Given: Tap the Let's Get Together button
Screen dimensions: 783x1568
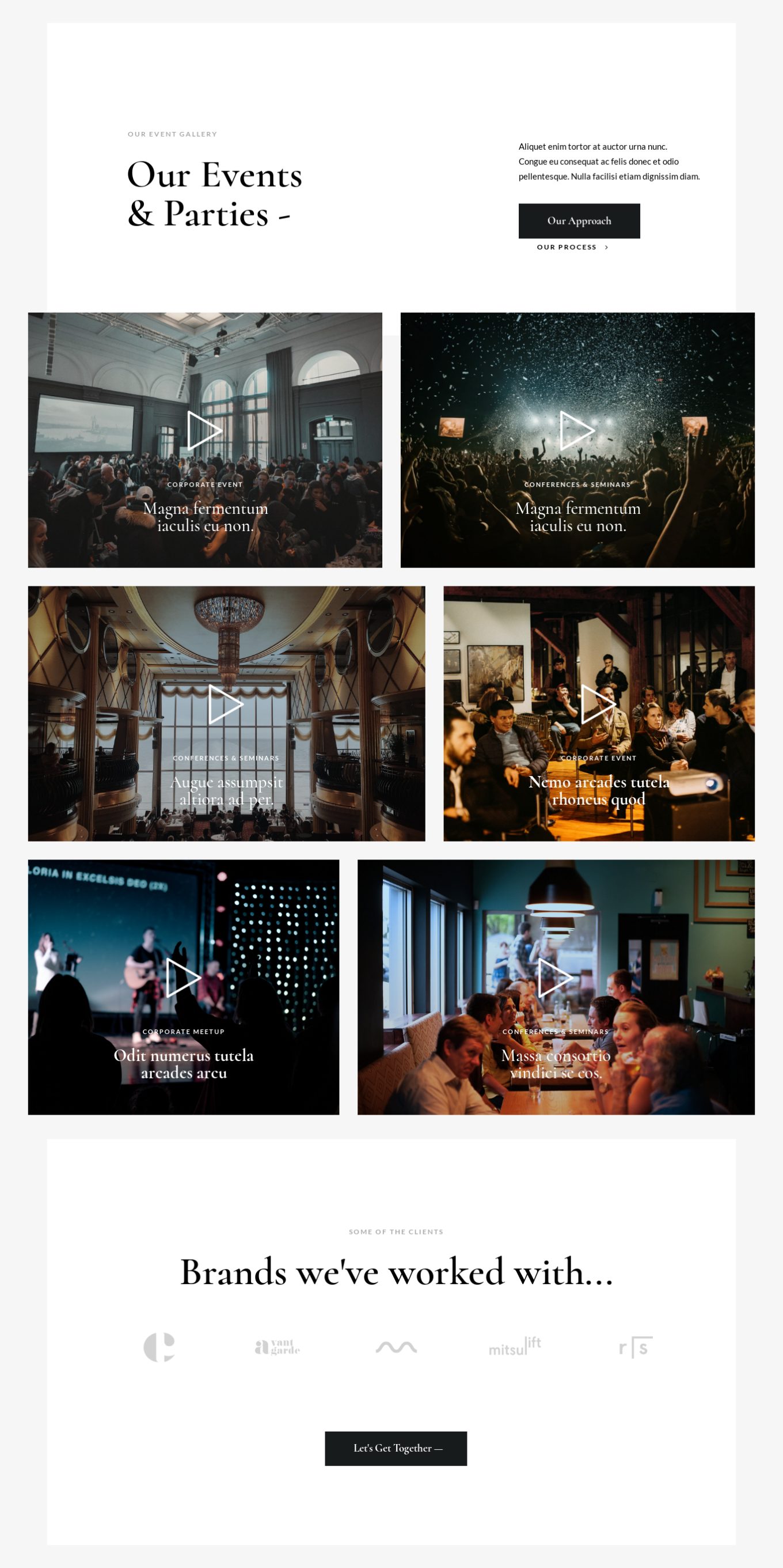Looking at the screenshot, I should [x=396, y=1448].
